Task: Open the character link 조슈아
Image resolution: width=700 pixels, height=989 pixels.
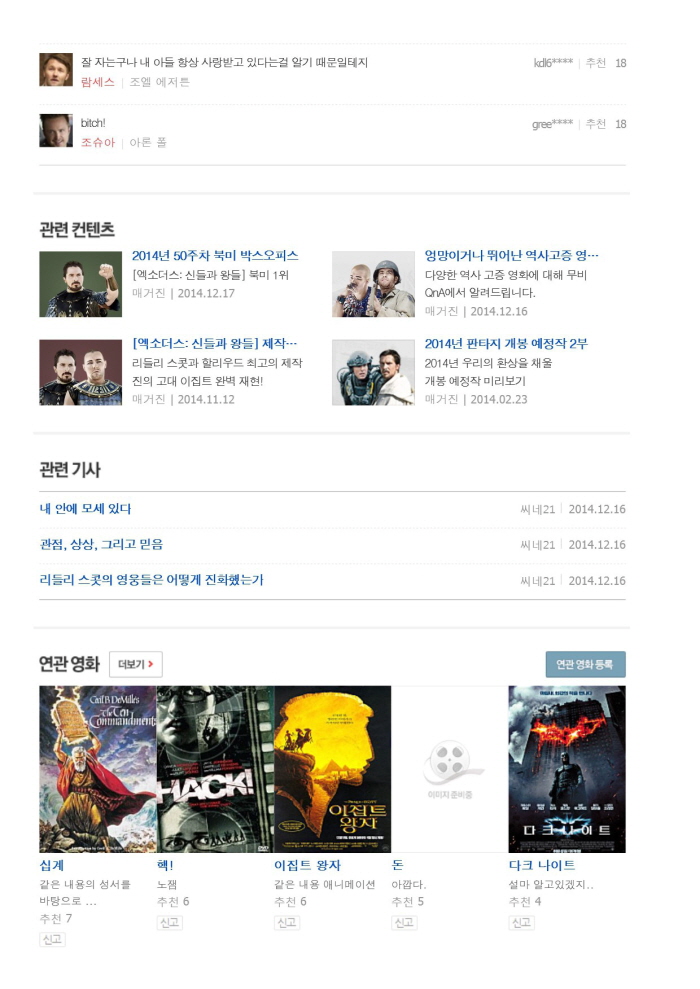Action: [x=97, y=143]
